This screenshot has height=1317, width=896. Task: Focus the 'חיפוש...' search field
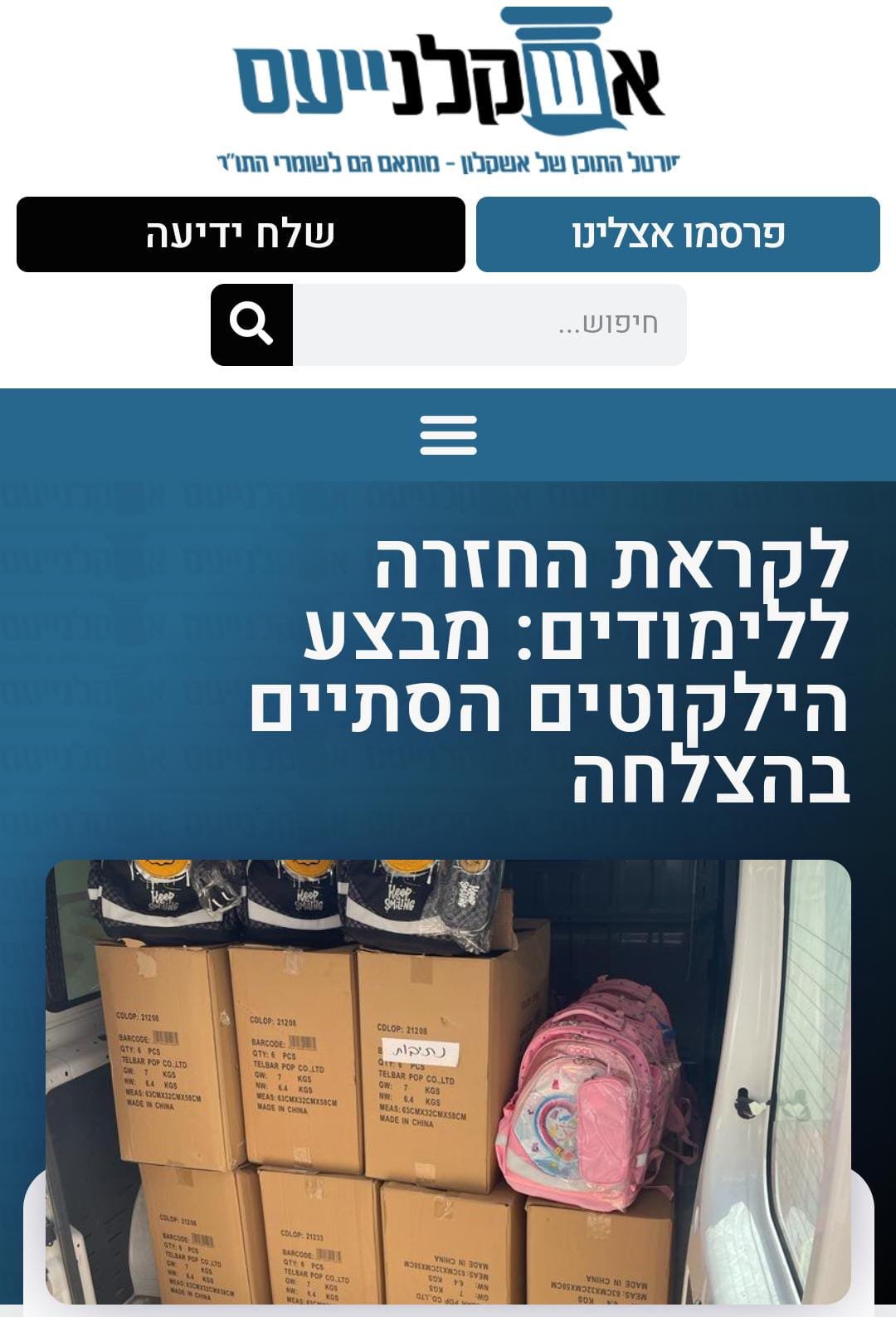coord(489,324)
